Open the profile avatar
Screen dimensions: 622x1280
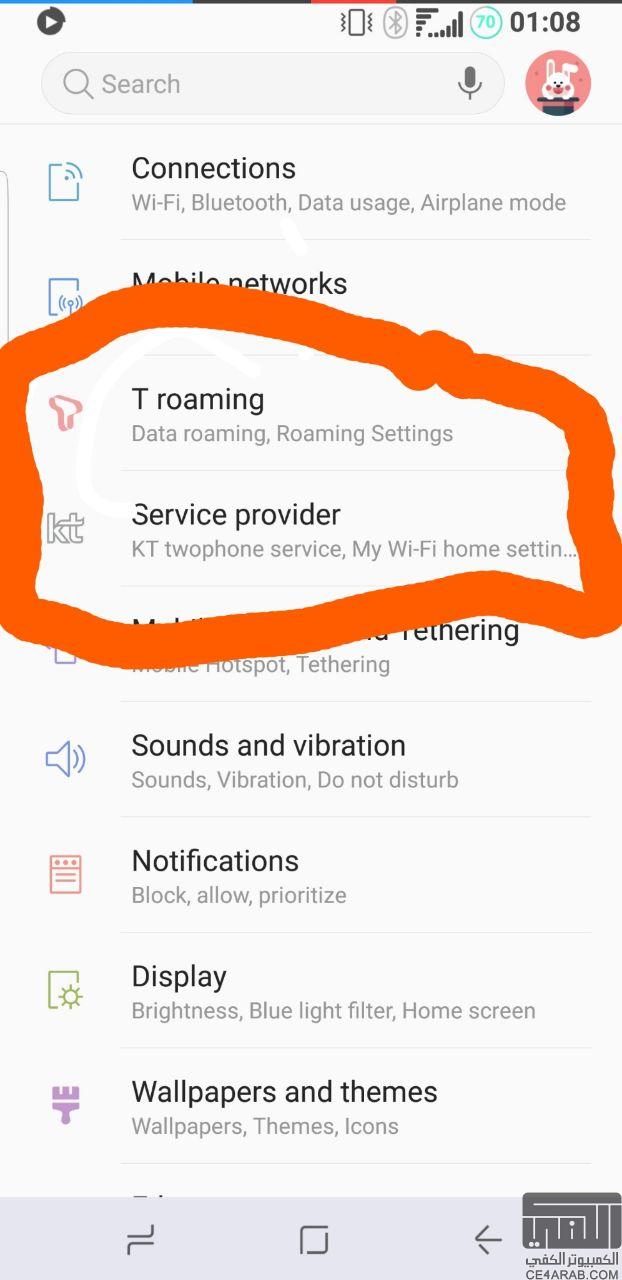pyautogui.click(x=558, y=83)
